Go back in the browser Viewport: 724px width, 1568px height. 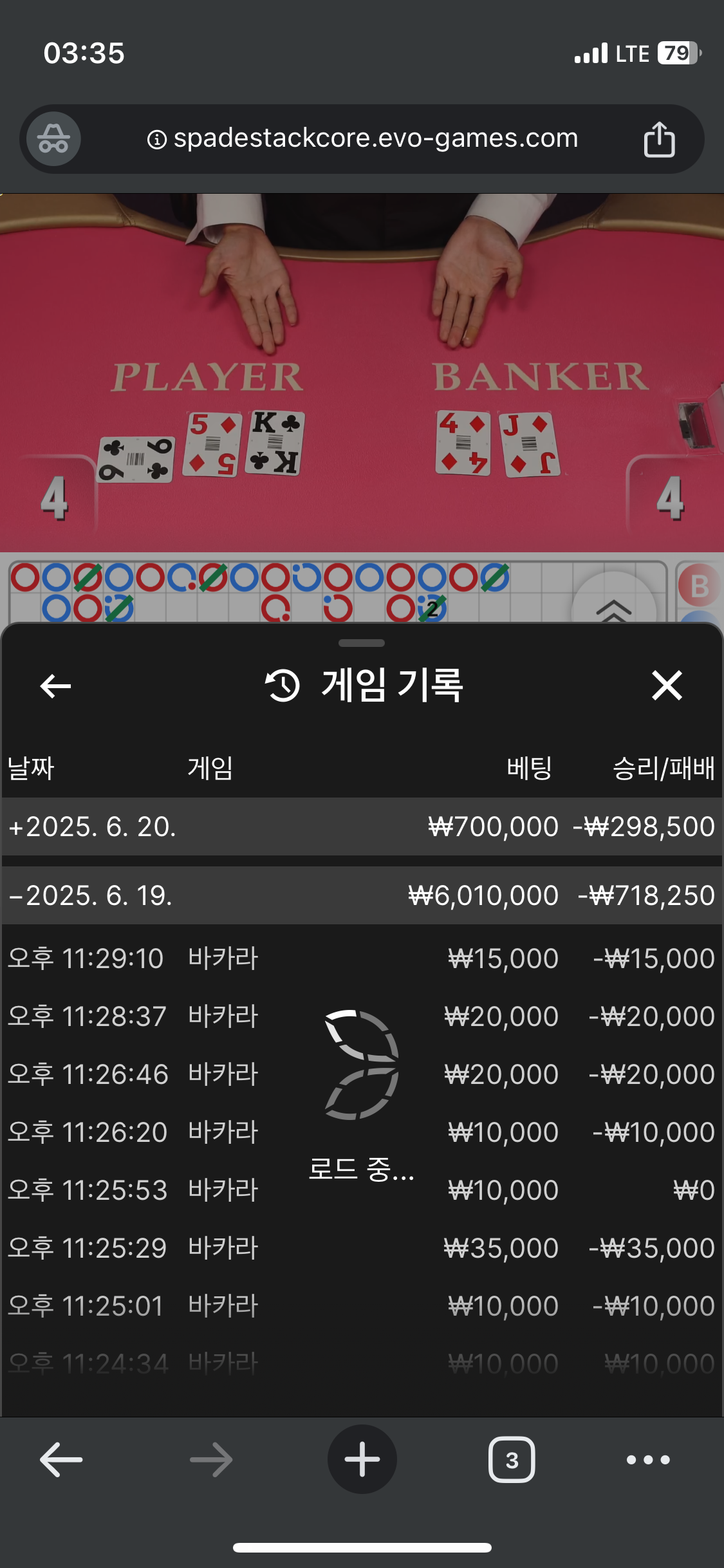[61, 1459]
